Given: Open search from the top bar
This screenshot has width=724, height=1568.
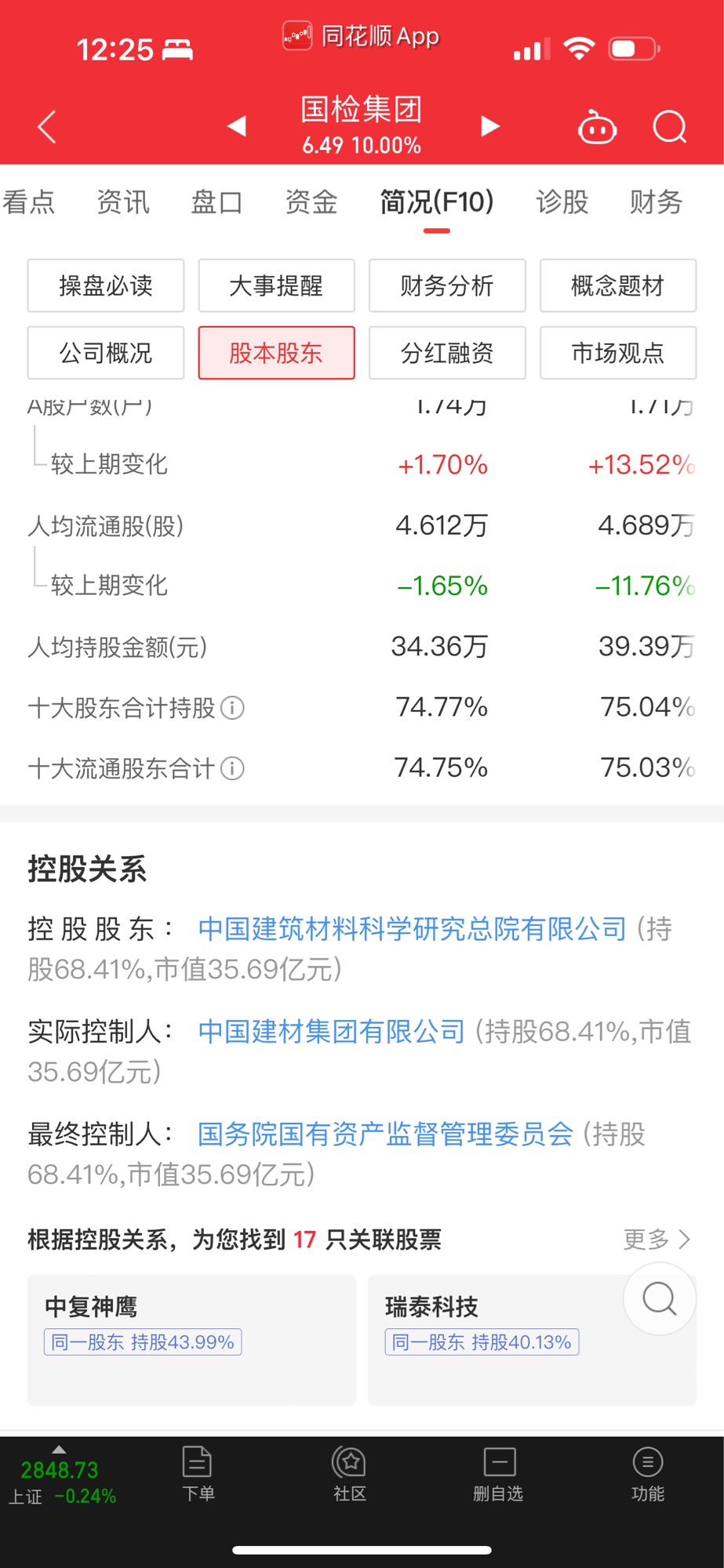Looking at the screenshot, I should [x=670, y=126].
